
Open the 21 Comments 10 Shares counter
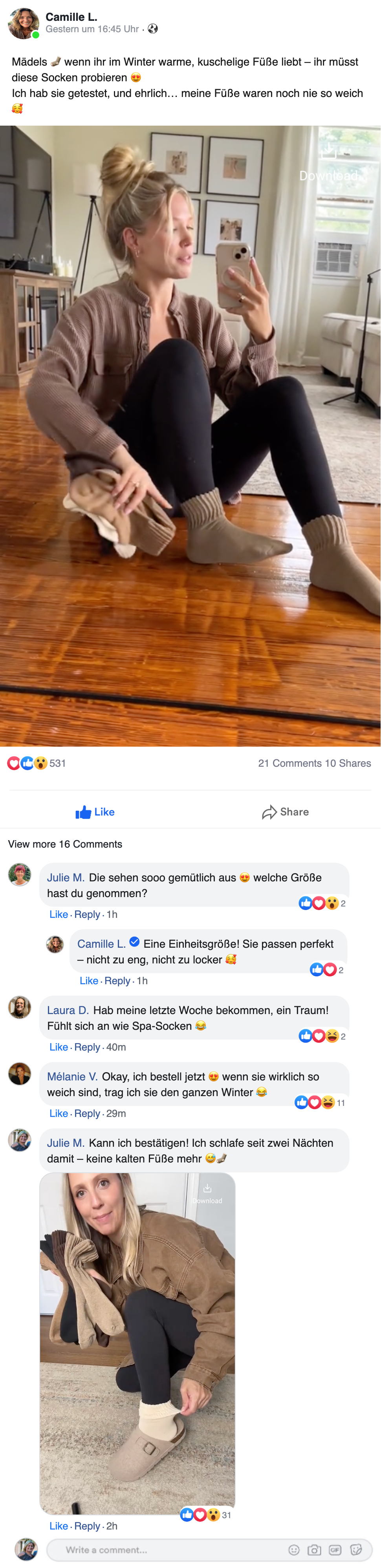pos(314,763)
